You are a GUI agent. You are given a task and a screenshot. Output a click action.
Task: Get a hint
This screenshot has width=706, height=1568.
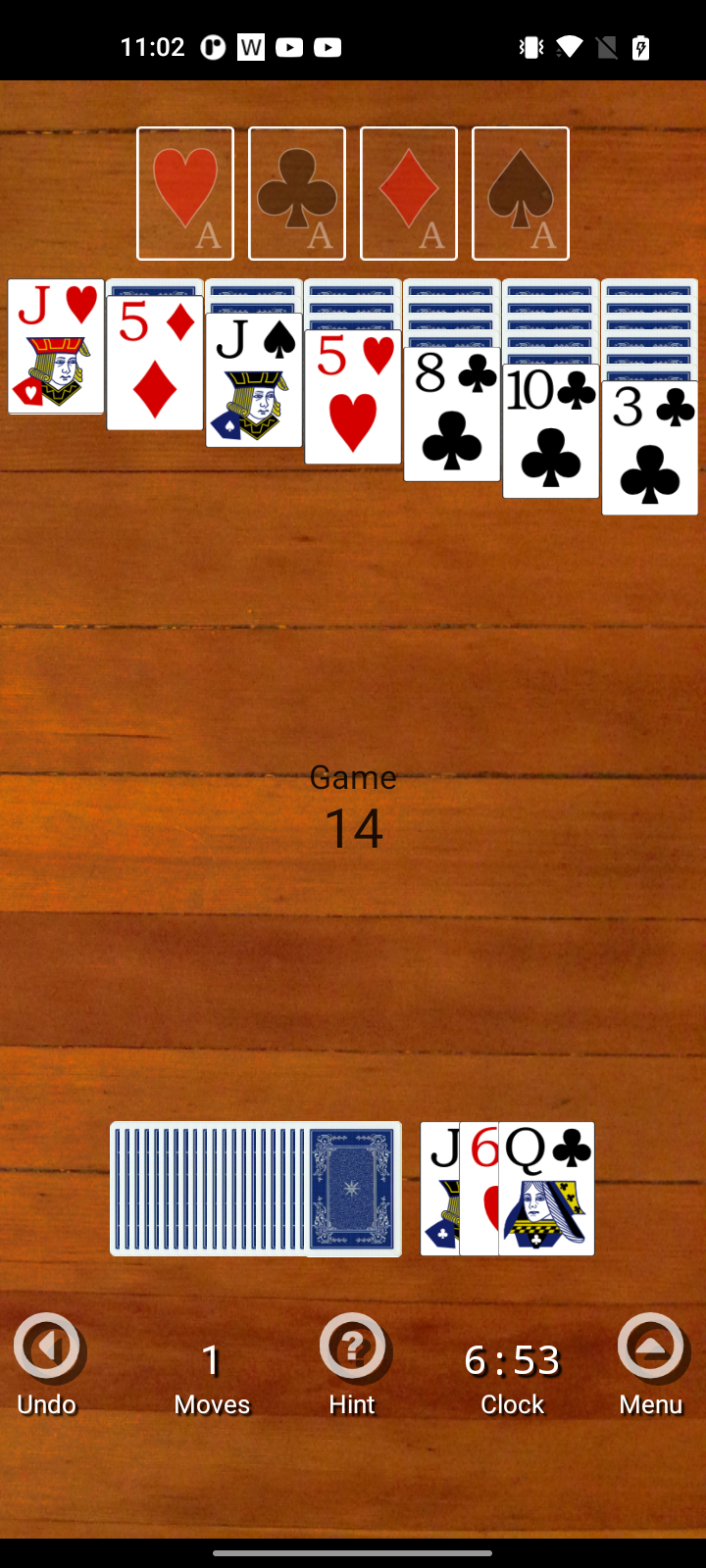tap(352, 1364)
